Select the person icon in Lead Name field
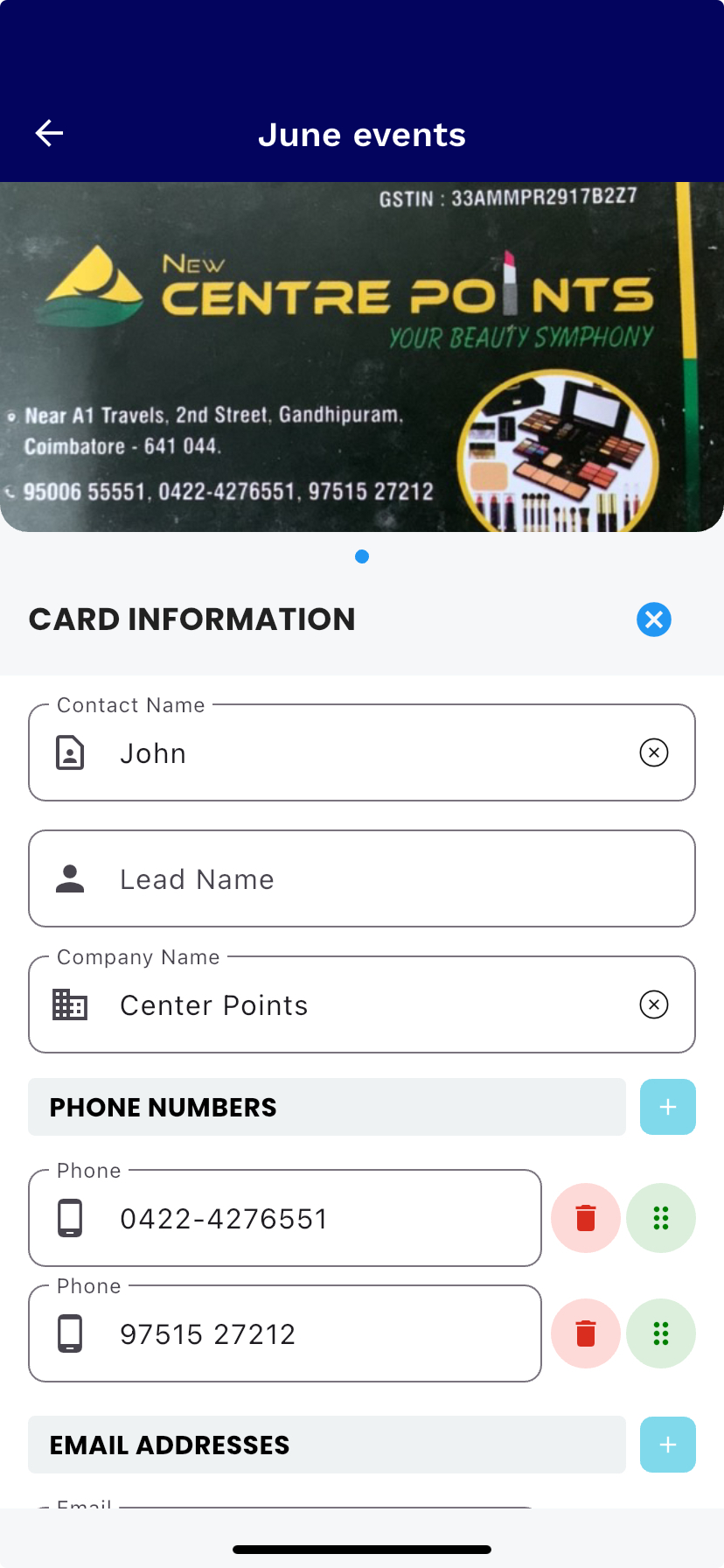 tap(70, 878)
